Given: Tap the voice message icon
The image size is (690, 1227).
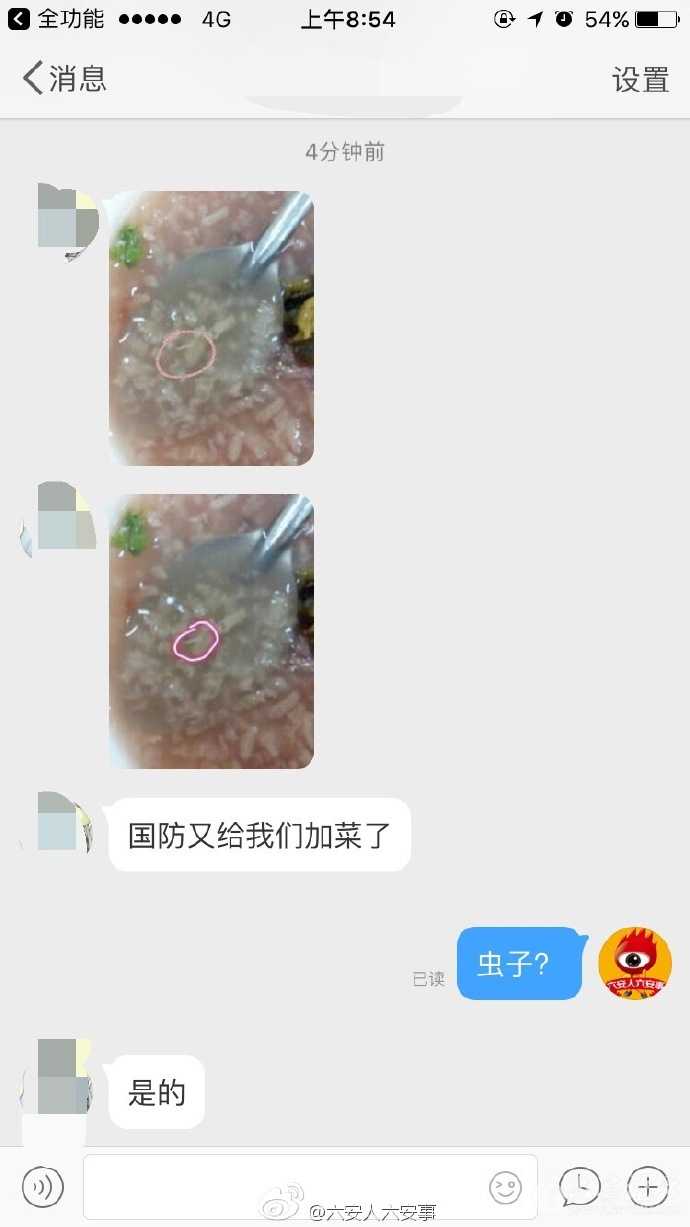Looking at the screenshot, I should [x=43, y=1187].
